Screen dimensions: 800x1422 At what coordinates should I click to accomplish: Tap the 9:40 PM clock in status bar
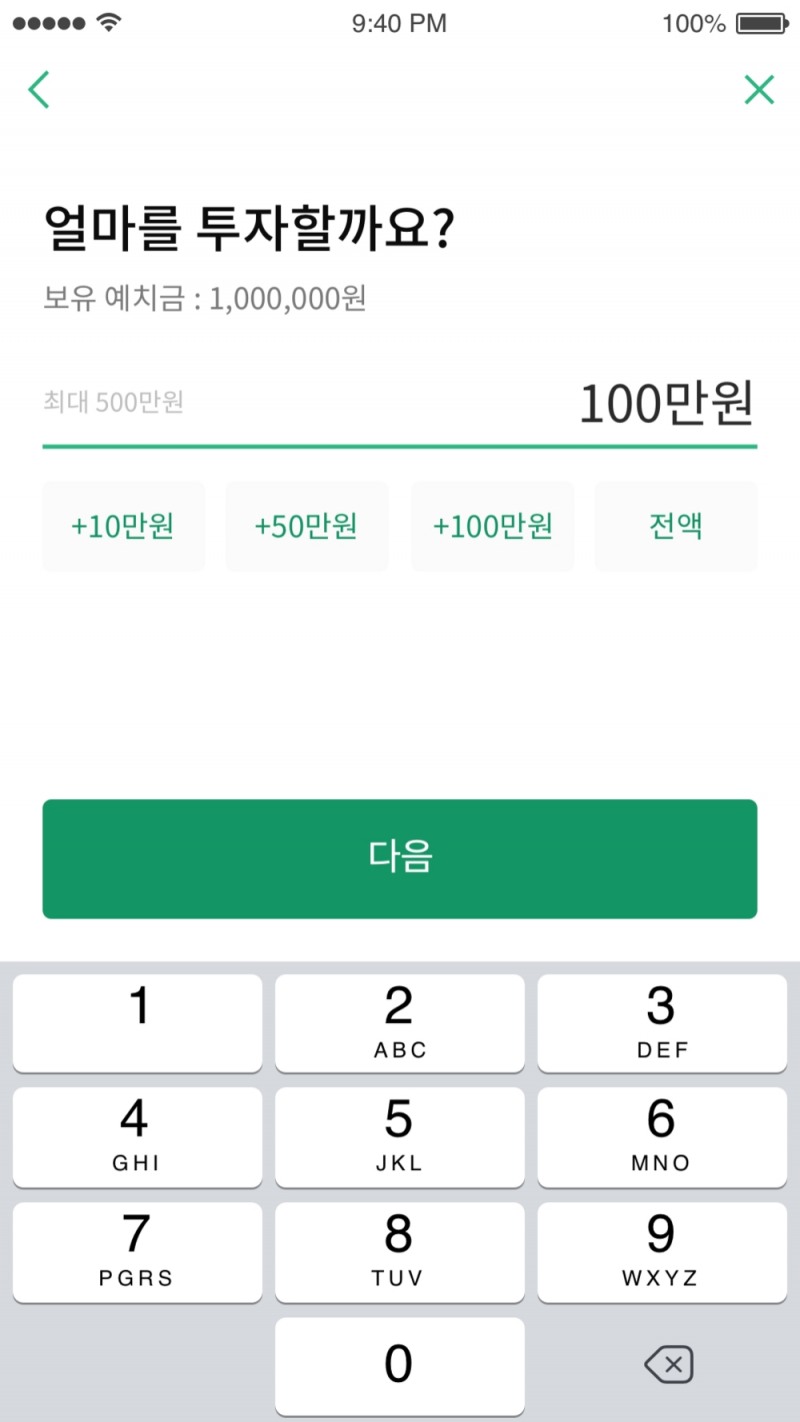pyautogui.click(x=400, y=23)
